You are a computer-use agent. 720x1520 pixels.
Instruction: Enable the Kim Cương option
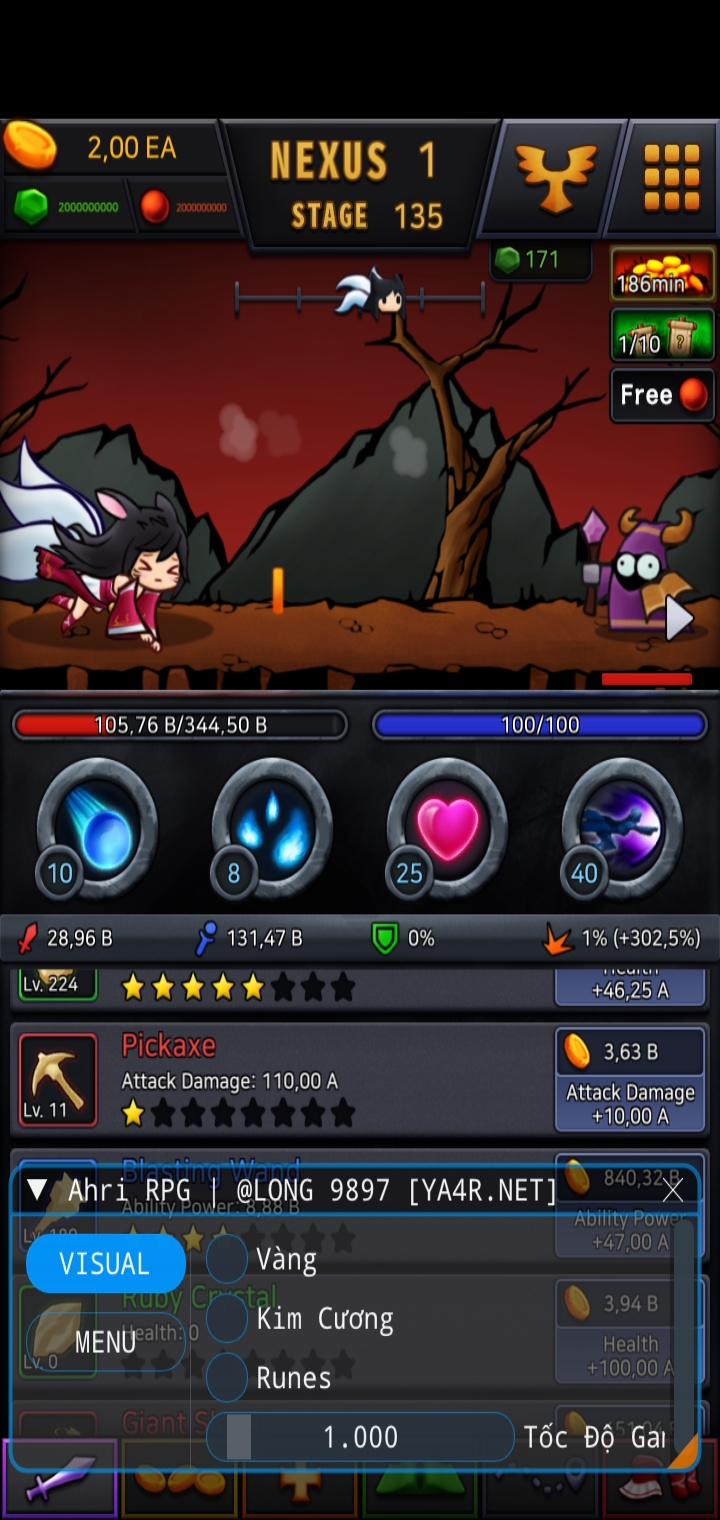[227, 1319]
